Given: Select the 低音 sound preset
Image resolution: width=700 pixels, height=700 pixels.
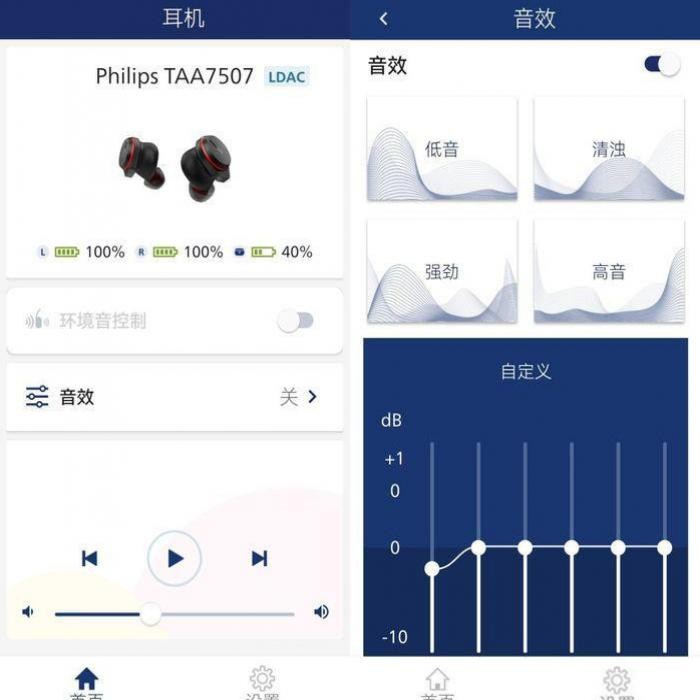Looking at the screenshot, I should coord(442,149).
